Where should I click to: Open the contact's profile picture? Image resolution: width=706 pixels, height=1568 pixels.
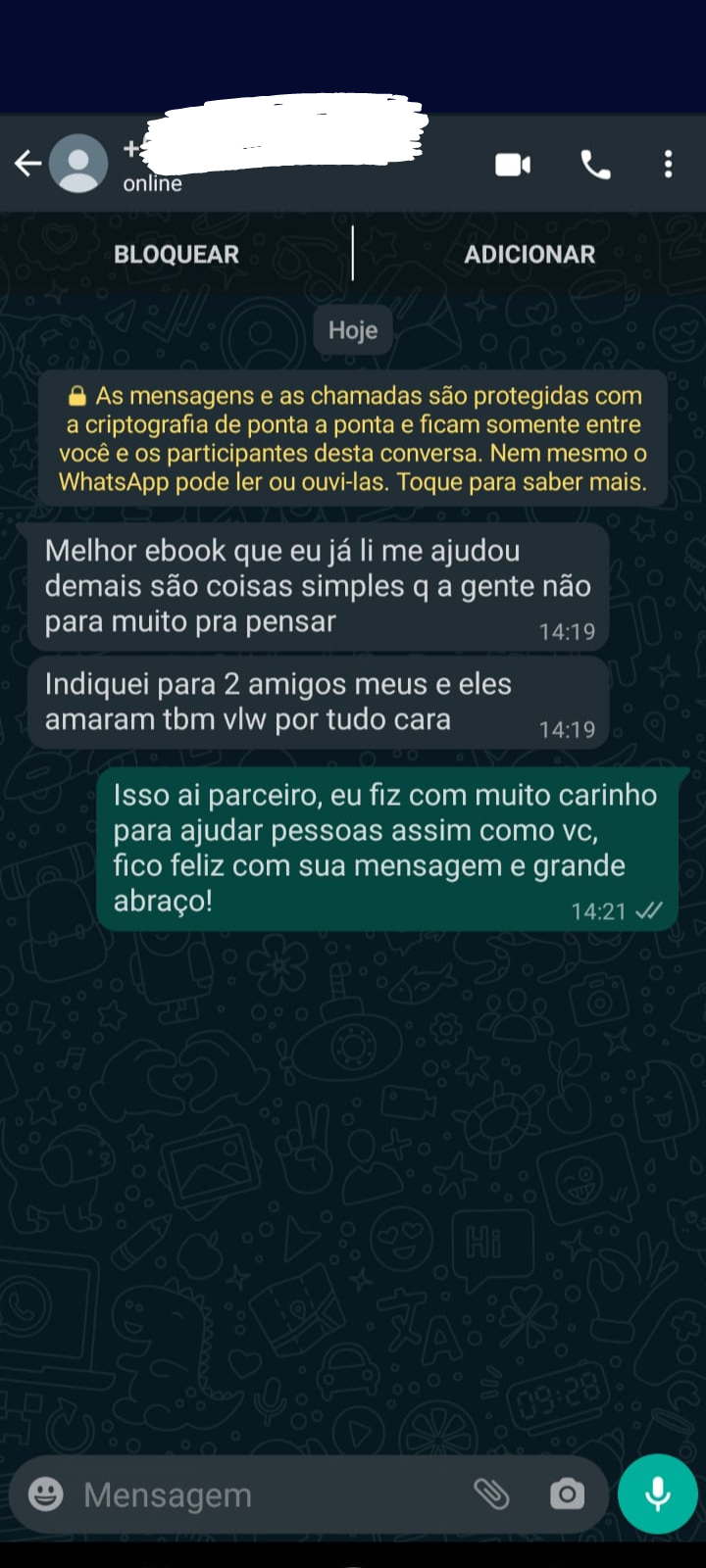tap(78, 164)
